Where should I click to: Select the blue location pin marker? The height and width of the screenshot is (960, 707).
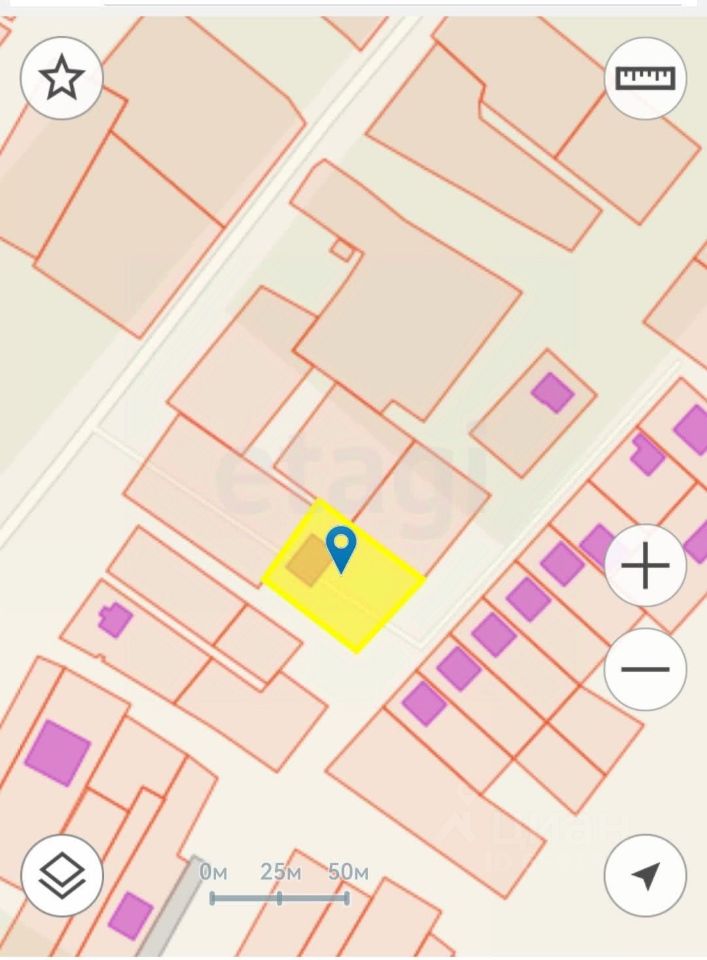point(342,548)
